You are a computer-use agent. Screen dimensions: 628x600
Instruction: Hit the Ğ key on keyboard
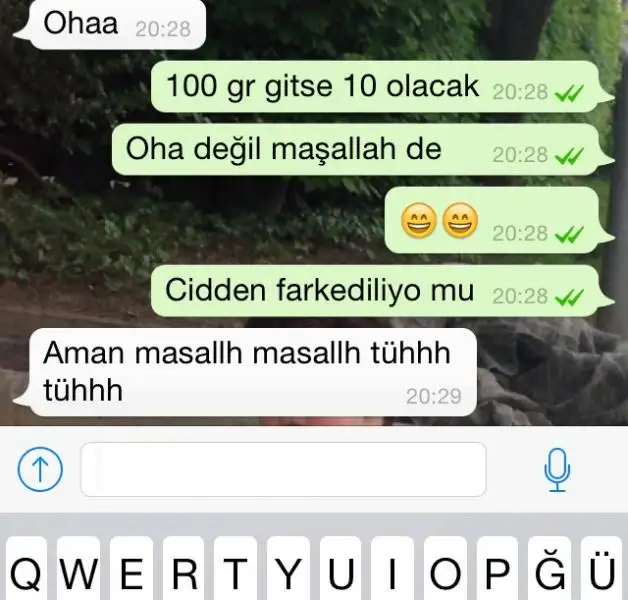pyautogui.click(x=553, y=572)
